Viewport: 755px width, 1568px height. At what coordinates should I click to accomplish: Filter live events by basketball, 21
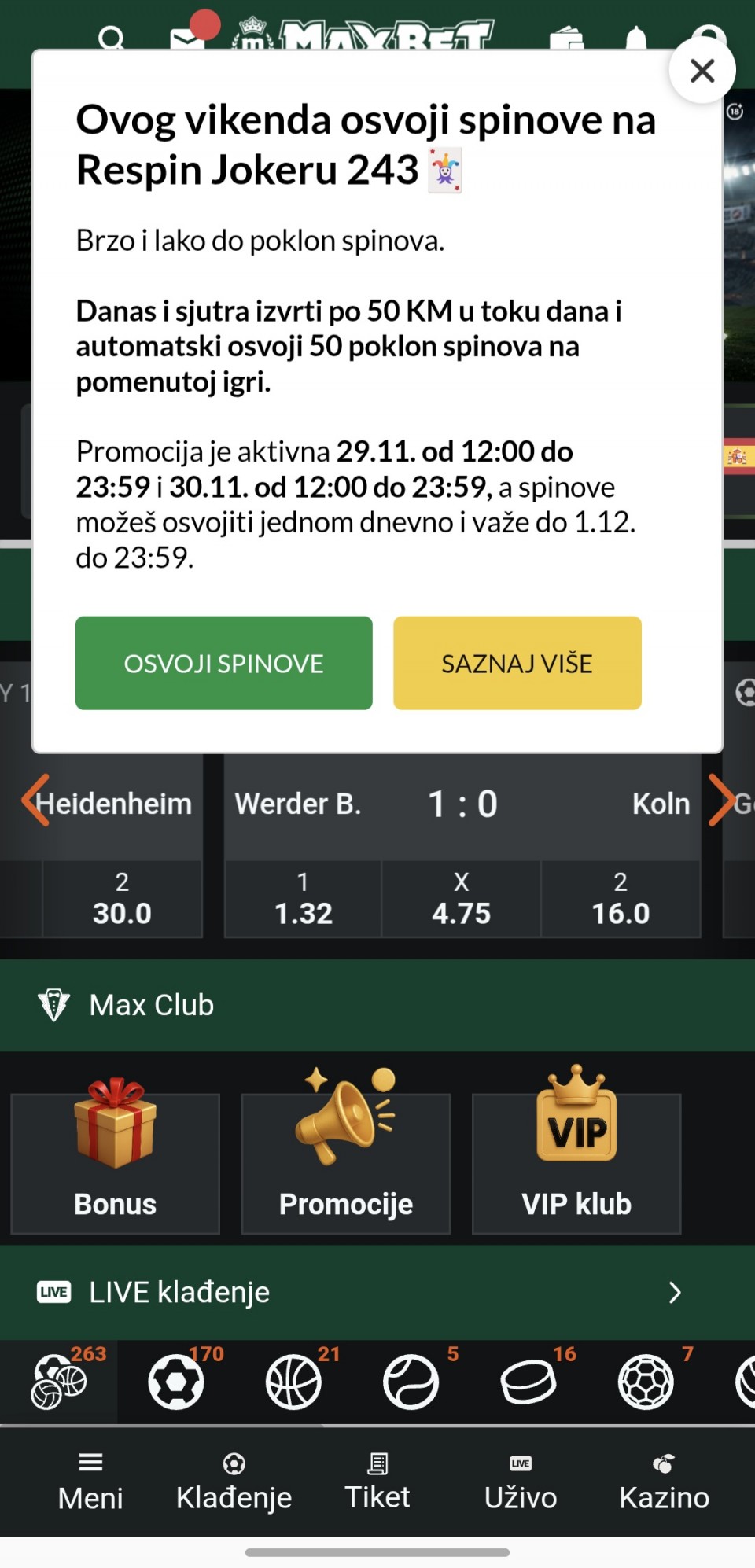[293, 1382]
